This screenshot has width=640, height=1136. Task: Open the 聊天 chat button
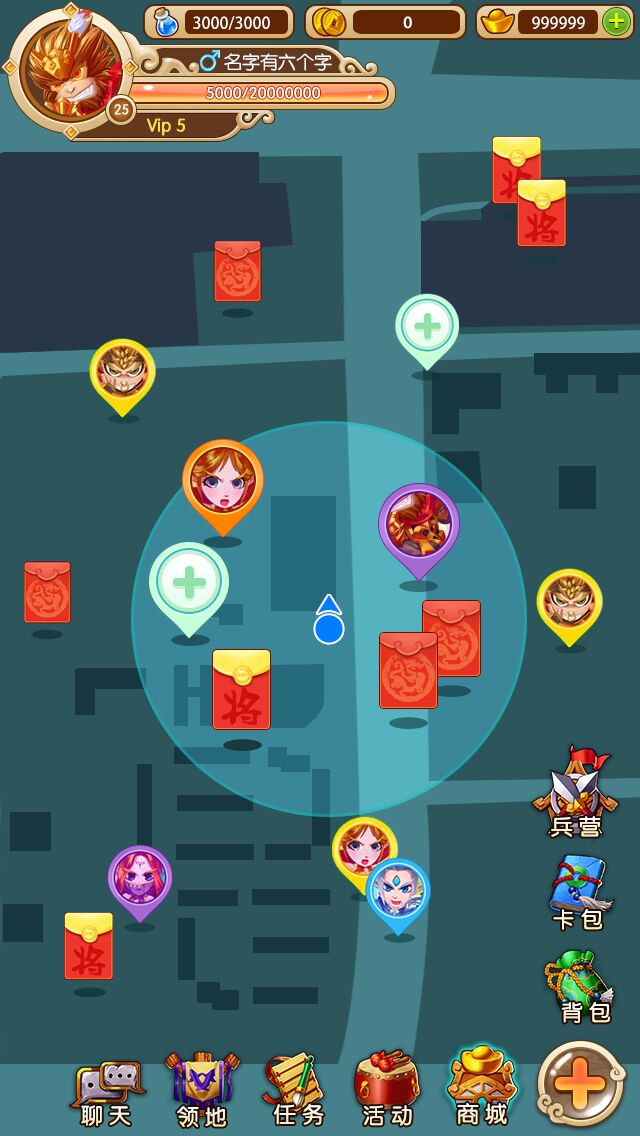click(107, 1093)
